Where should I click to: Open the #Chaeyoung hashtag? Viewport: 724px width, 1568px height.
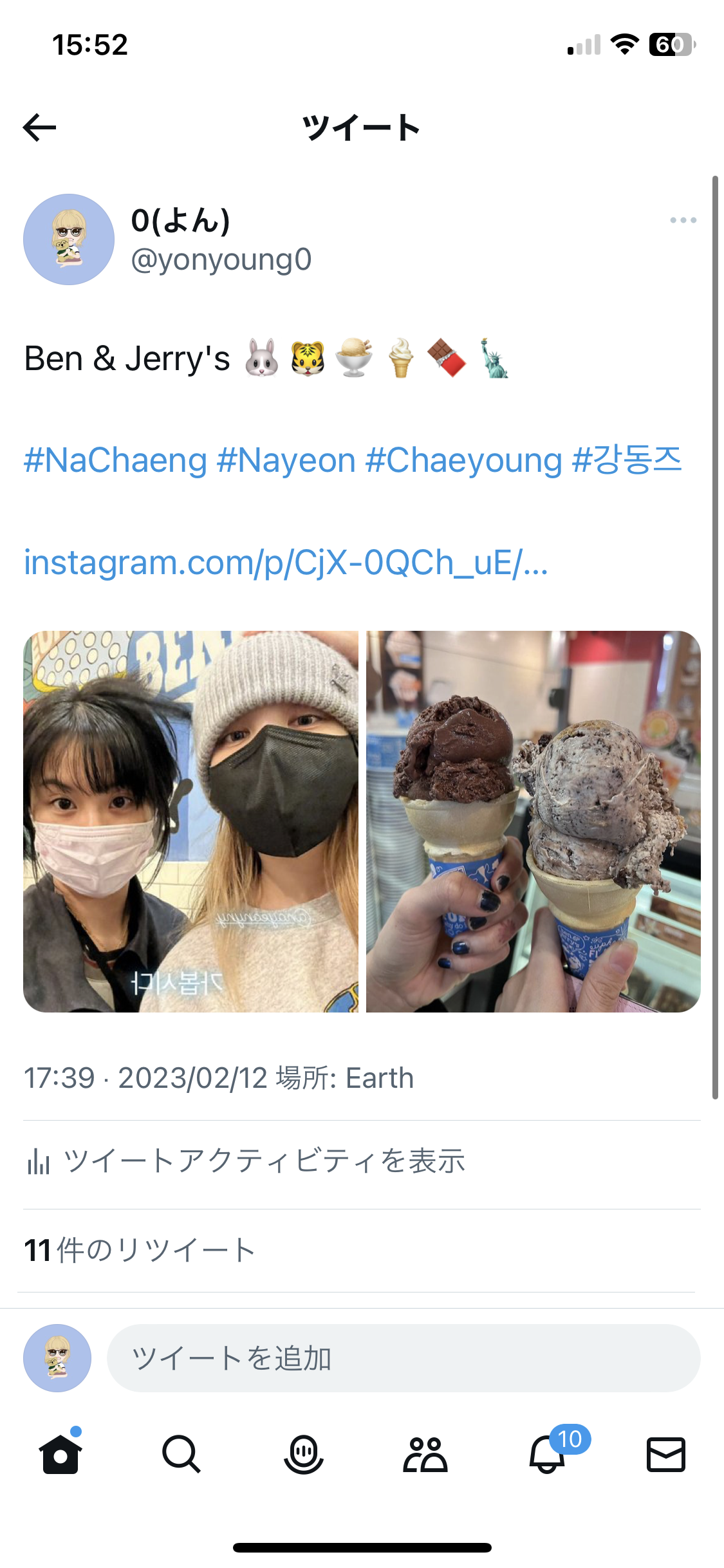pos(464,461)
